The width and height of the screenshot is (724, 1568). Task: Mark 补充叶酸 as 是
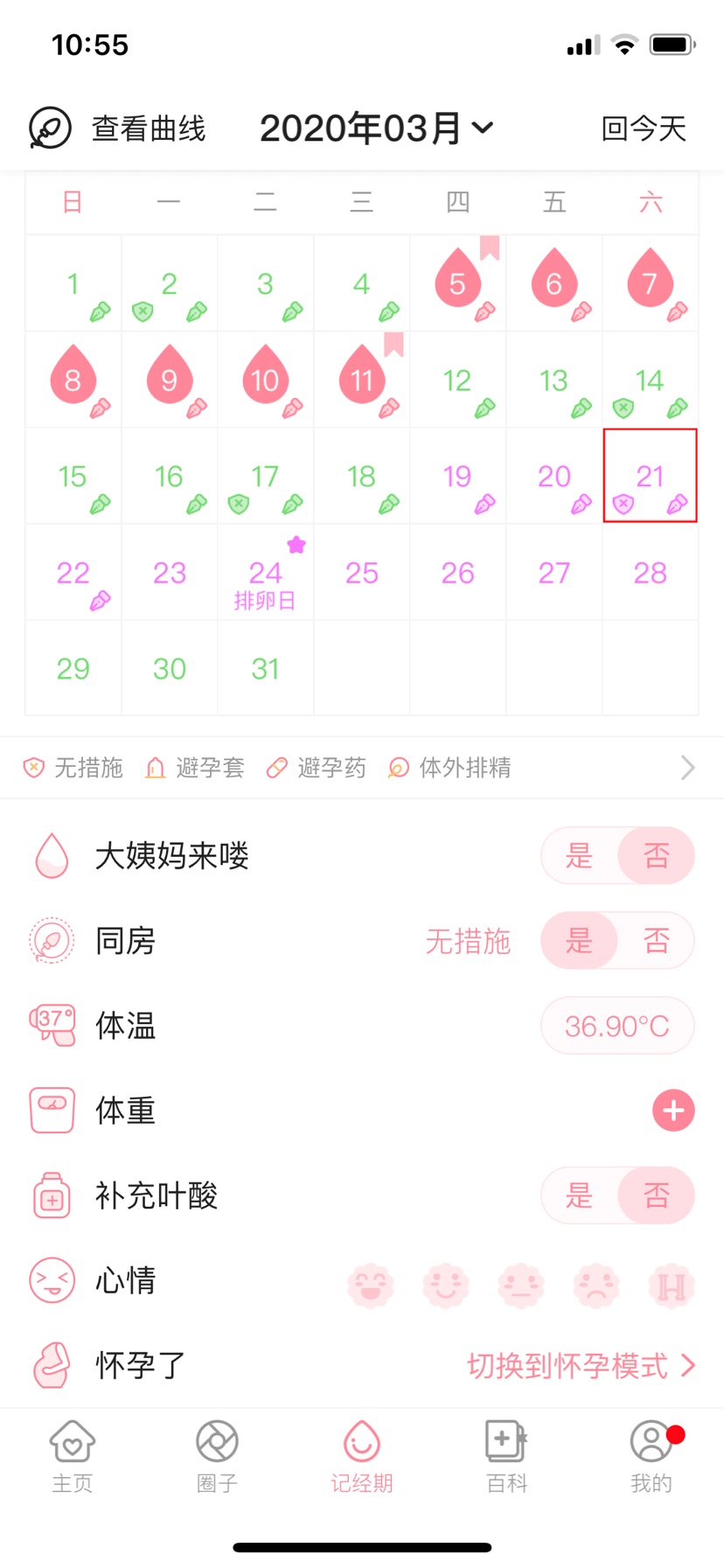pyautogui.click(x=579, y=1195)
